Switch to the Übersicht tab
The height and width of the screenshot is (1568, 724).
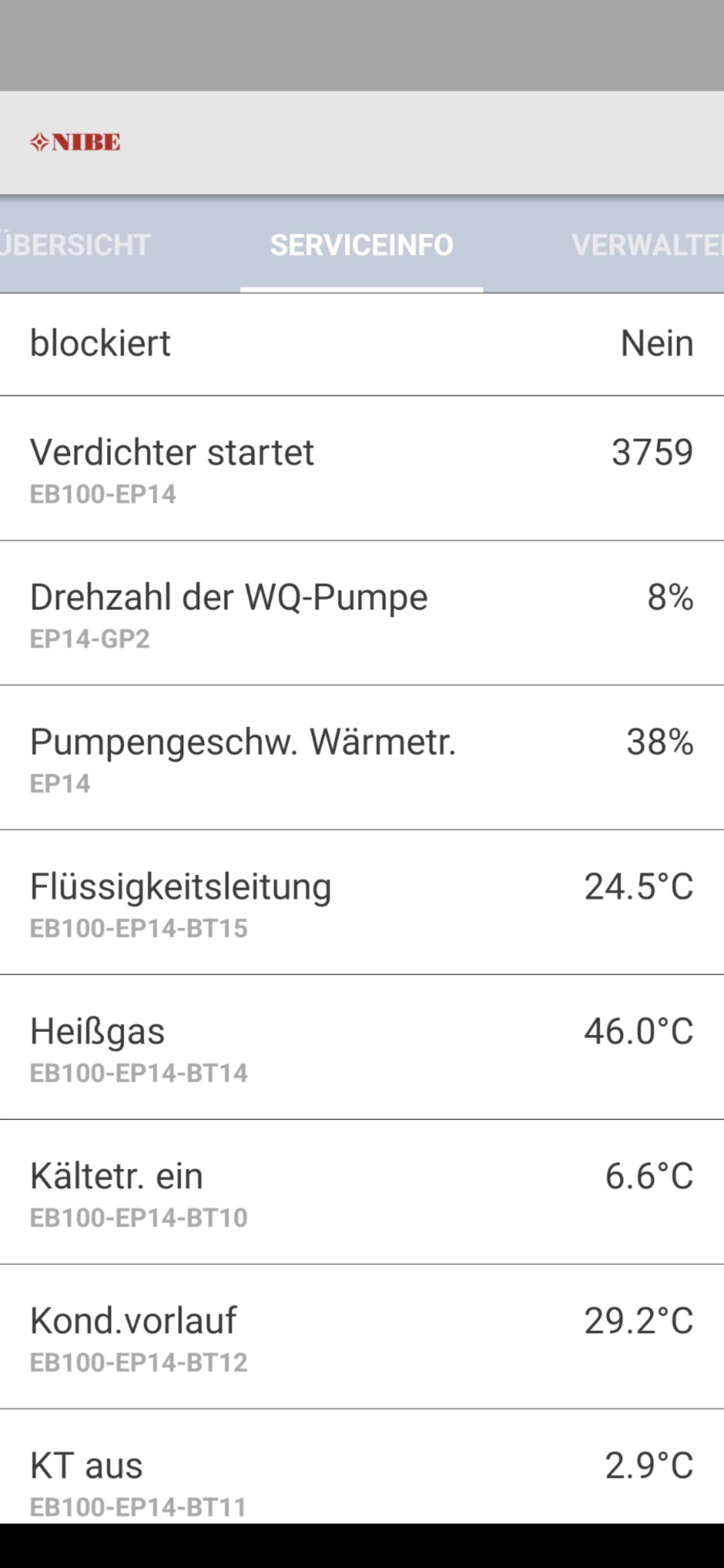[75, 245]
